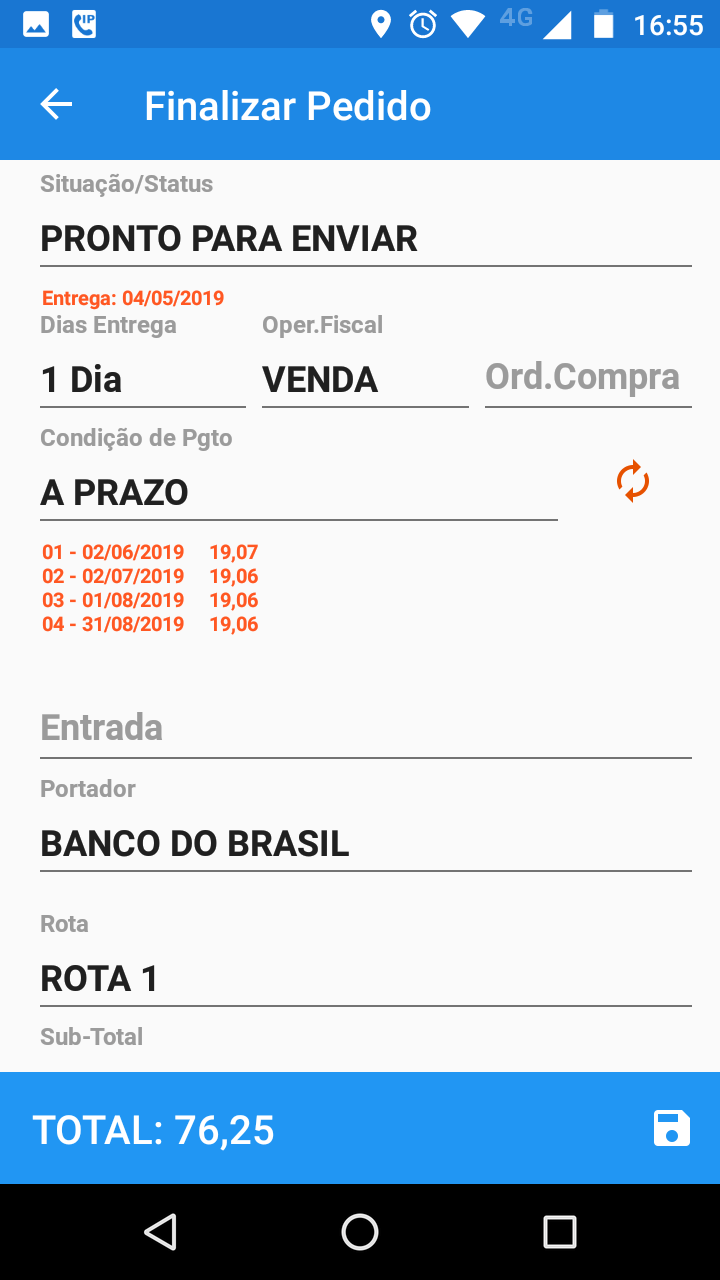Go to the Android home screen

pos(360,1232)
